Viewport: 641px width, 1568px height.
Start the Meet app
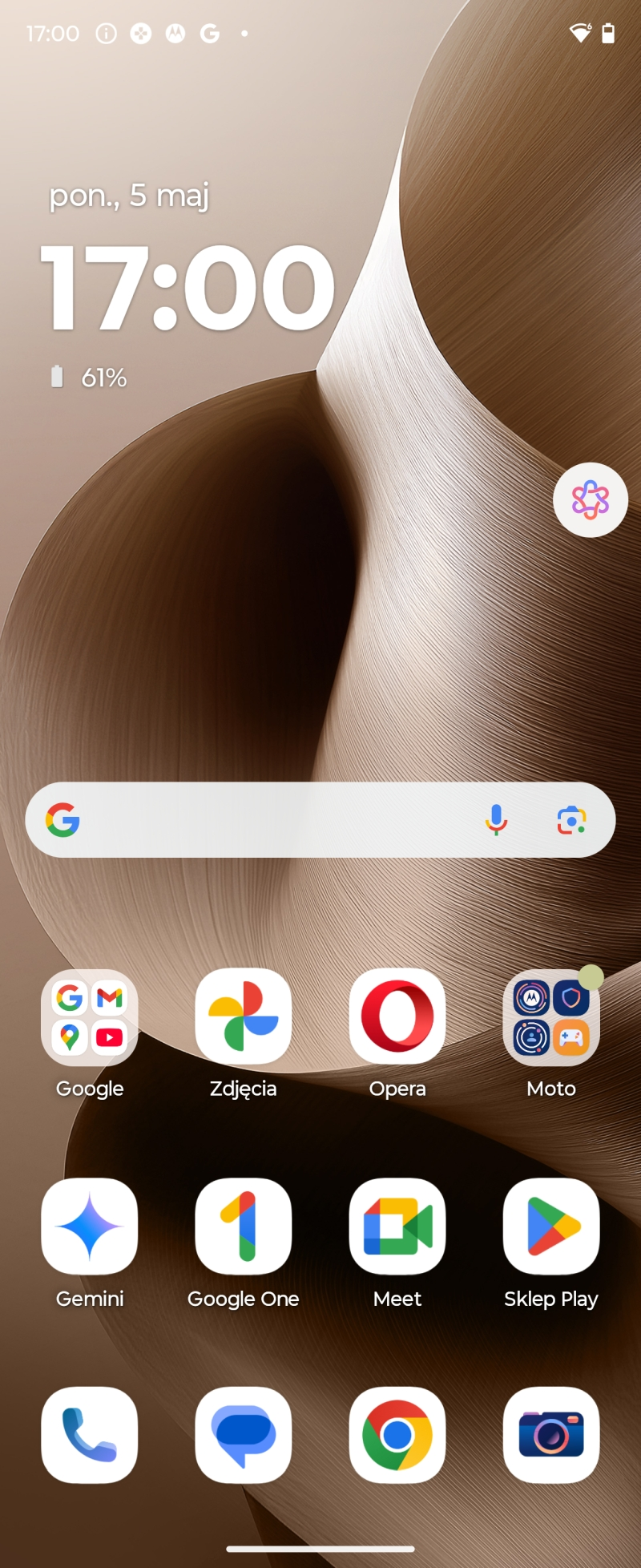[397, 1227]
